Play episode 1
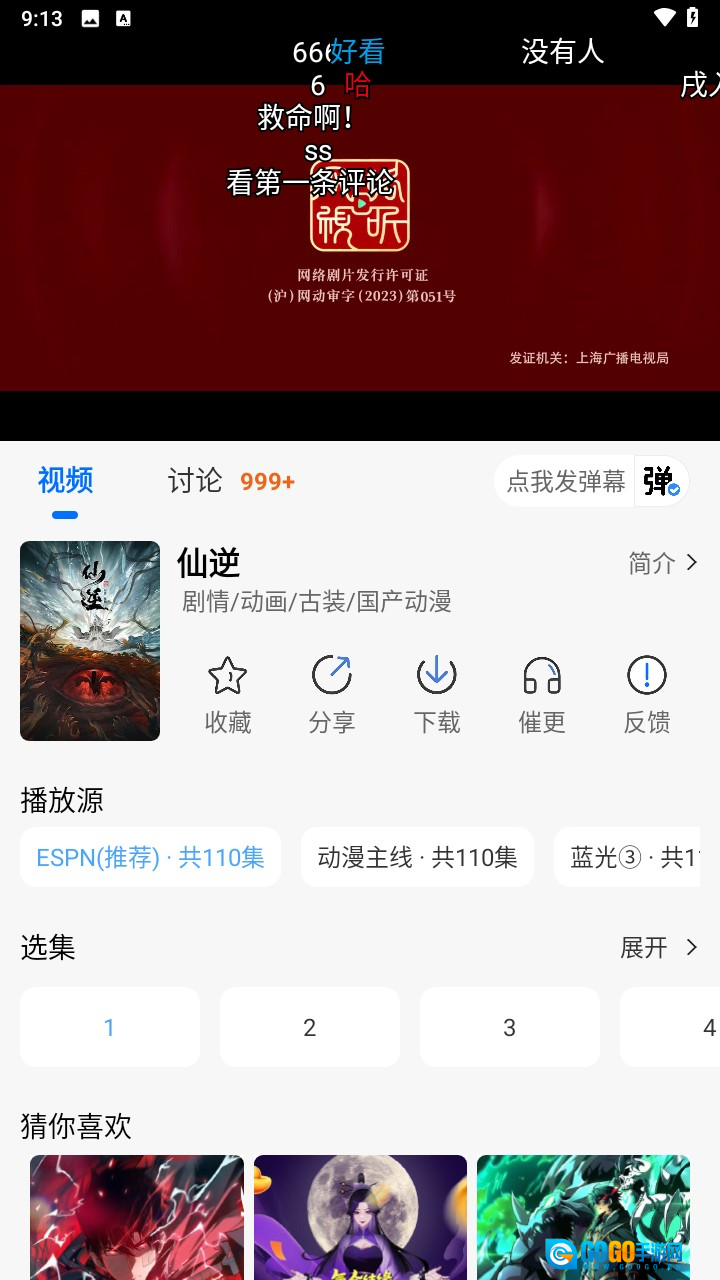720x1280 pixels. click(110, 1027)
